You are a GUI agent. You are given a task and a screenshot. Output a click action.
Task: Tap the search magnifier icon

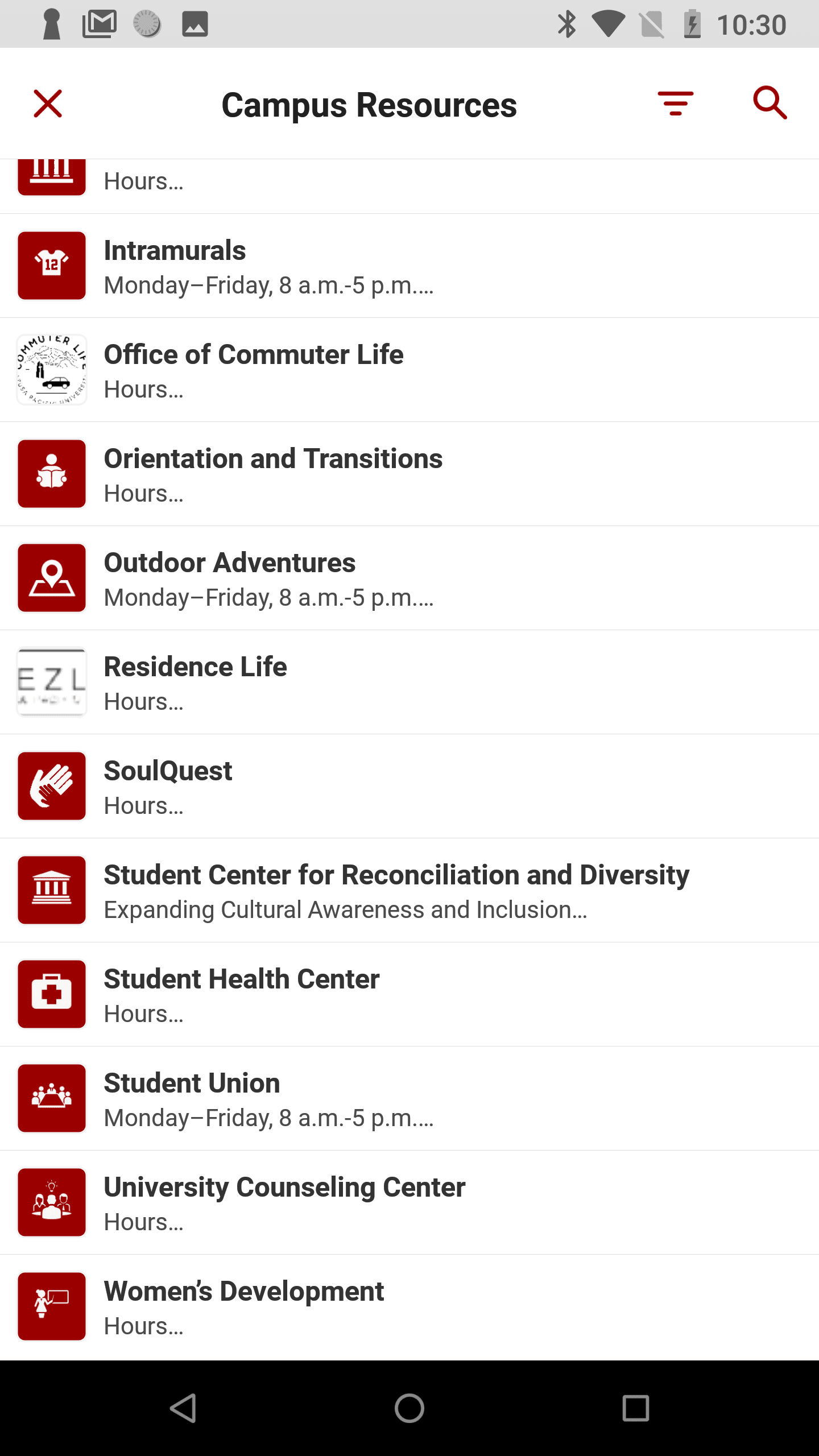coord(770,104)
